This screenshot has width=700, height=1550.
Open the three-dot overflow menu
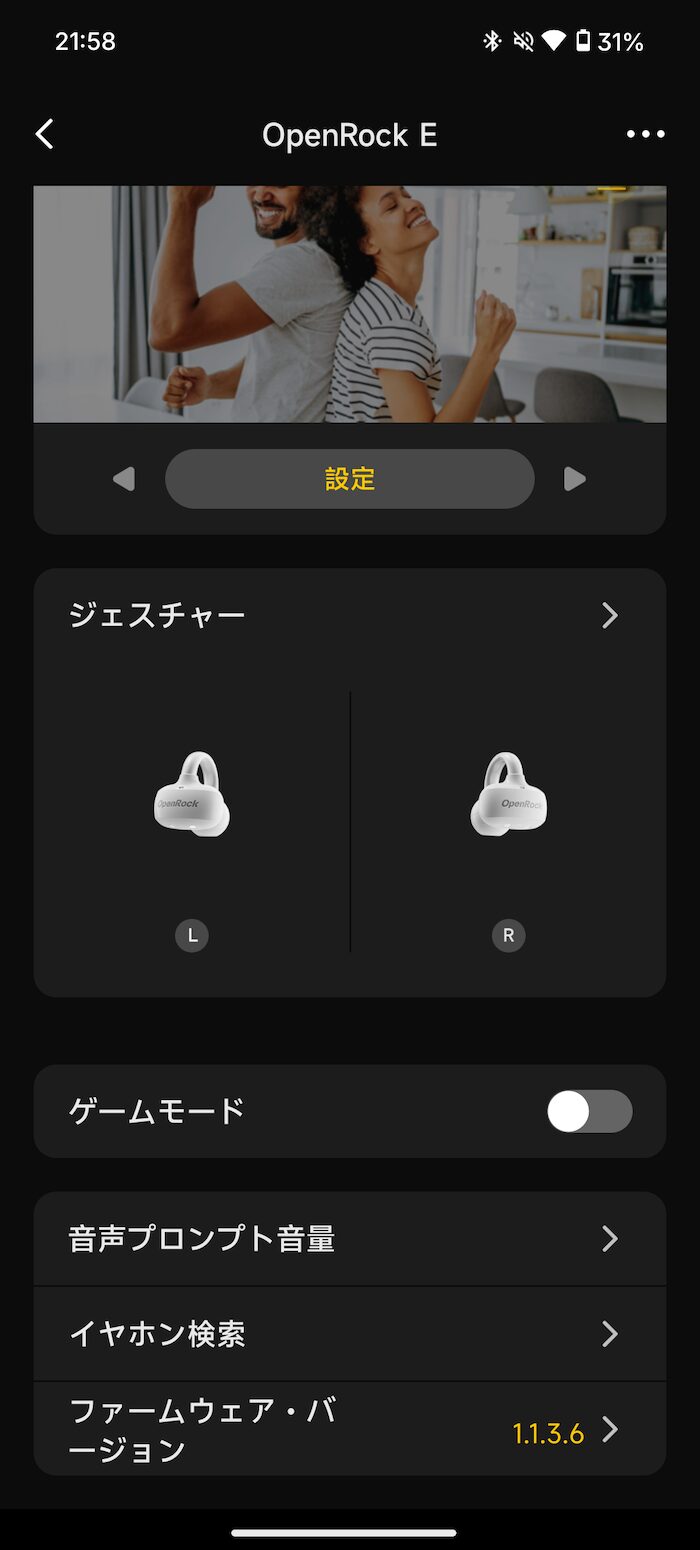[645, 135]
